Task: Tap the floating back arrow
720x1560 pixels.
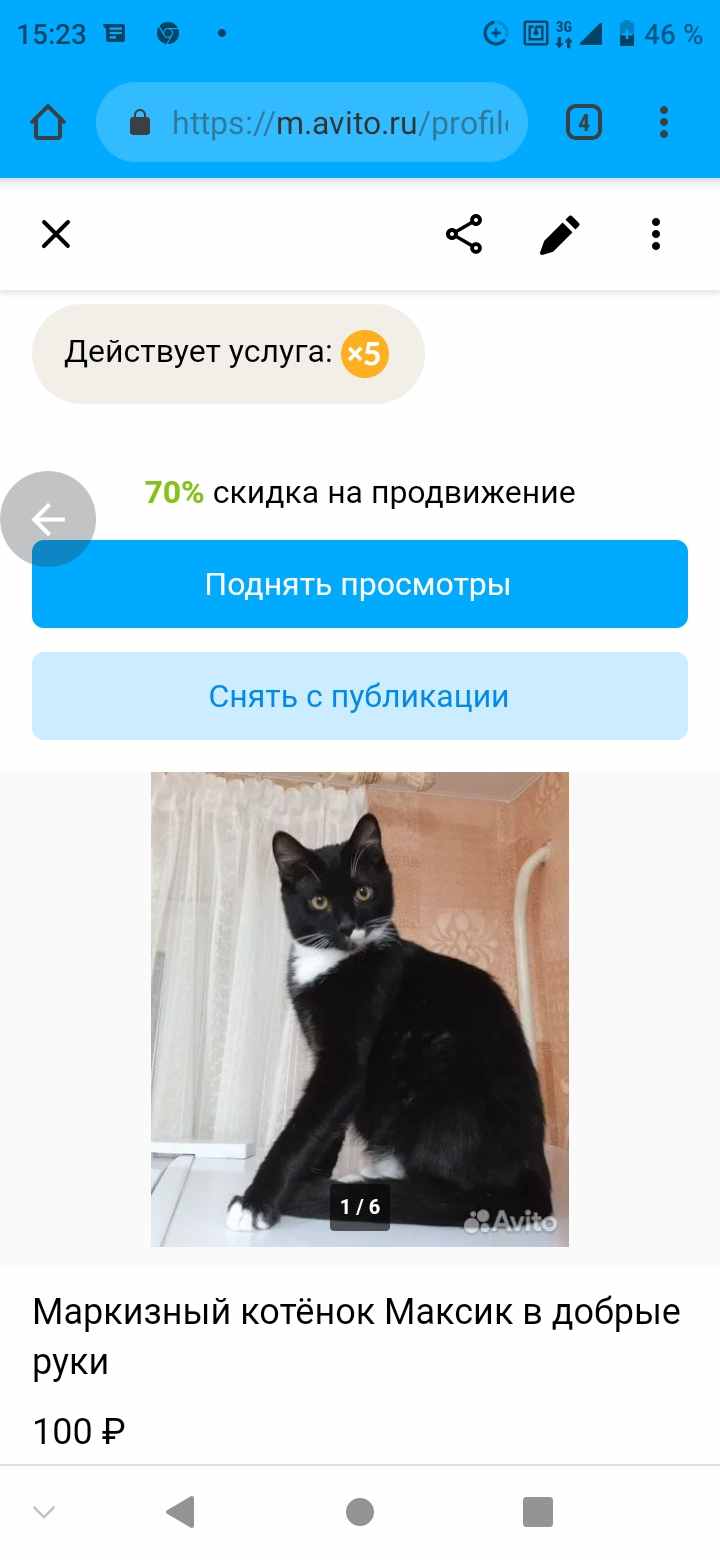Action: click(48, 519)
